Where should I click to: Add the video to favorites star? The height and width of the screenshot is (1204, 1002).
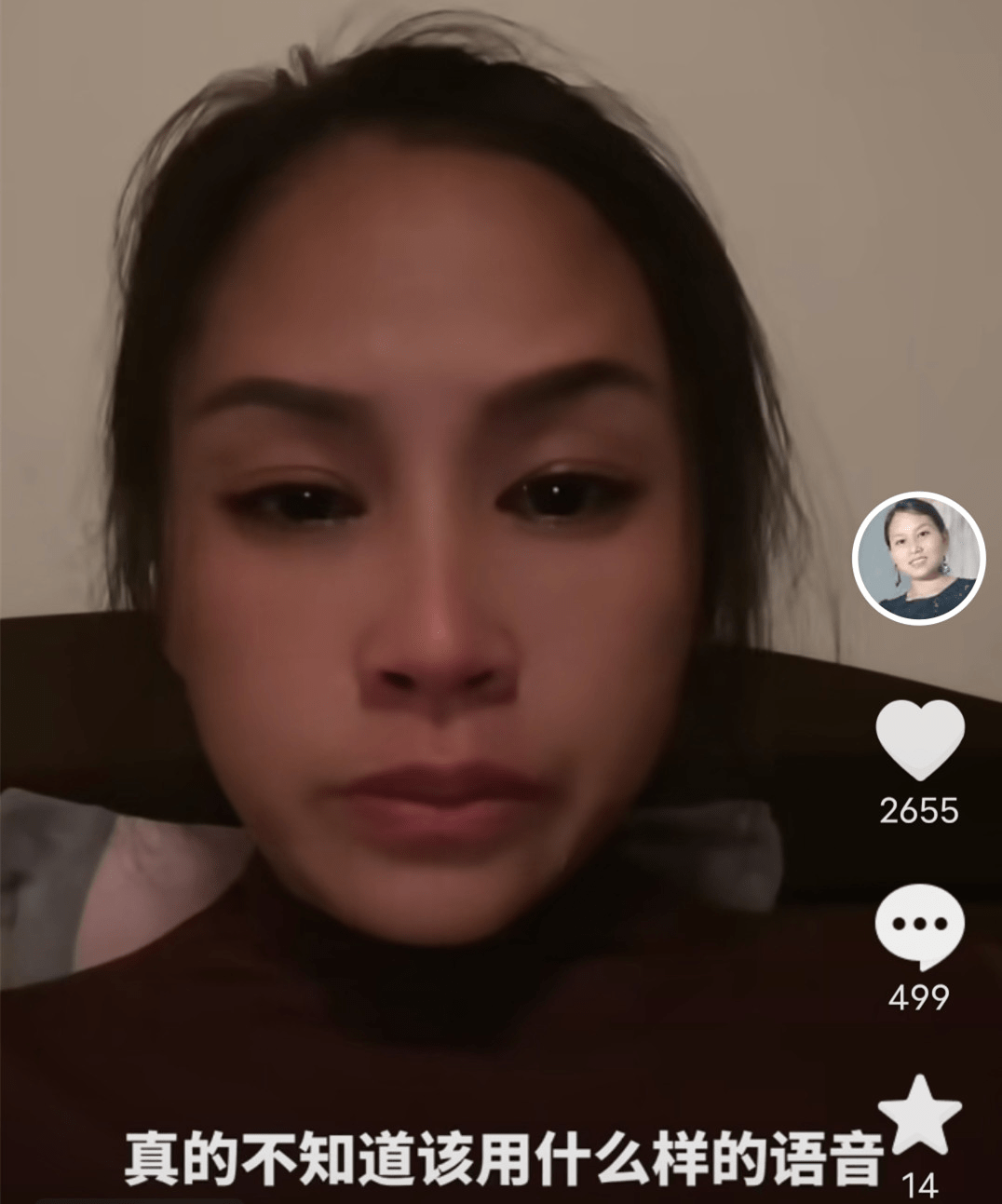pos(919,1116)
